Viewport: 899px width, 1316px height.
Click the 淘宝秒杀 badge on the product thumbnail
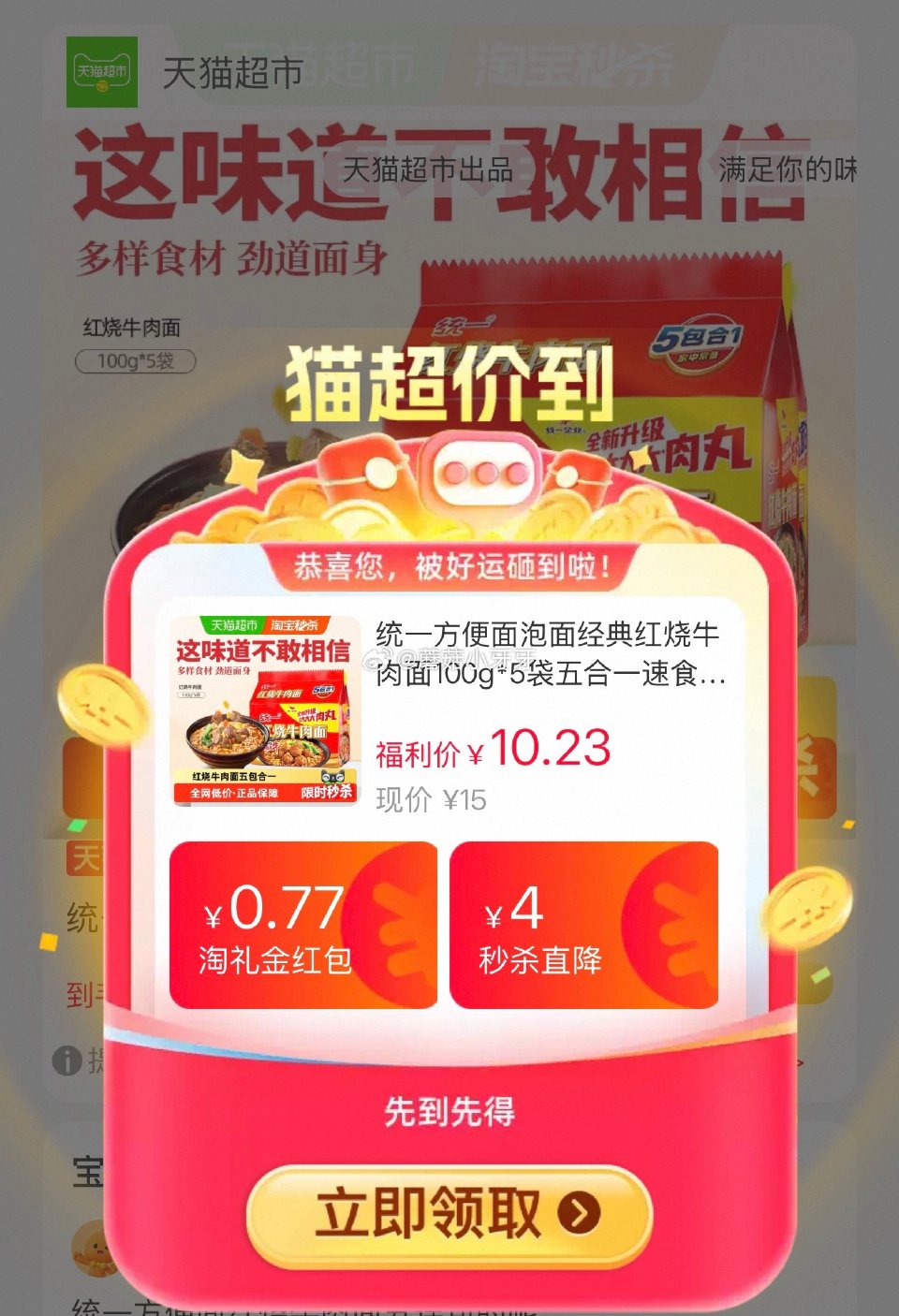click(x=295, y=626)
